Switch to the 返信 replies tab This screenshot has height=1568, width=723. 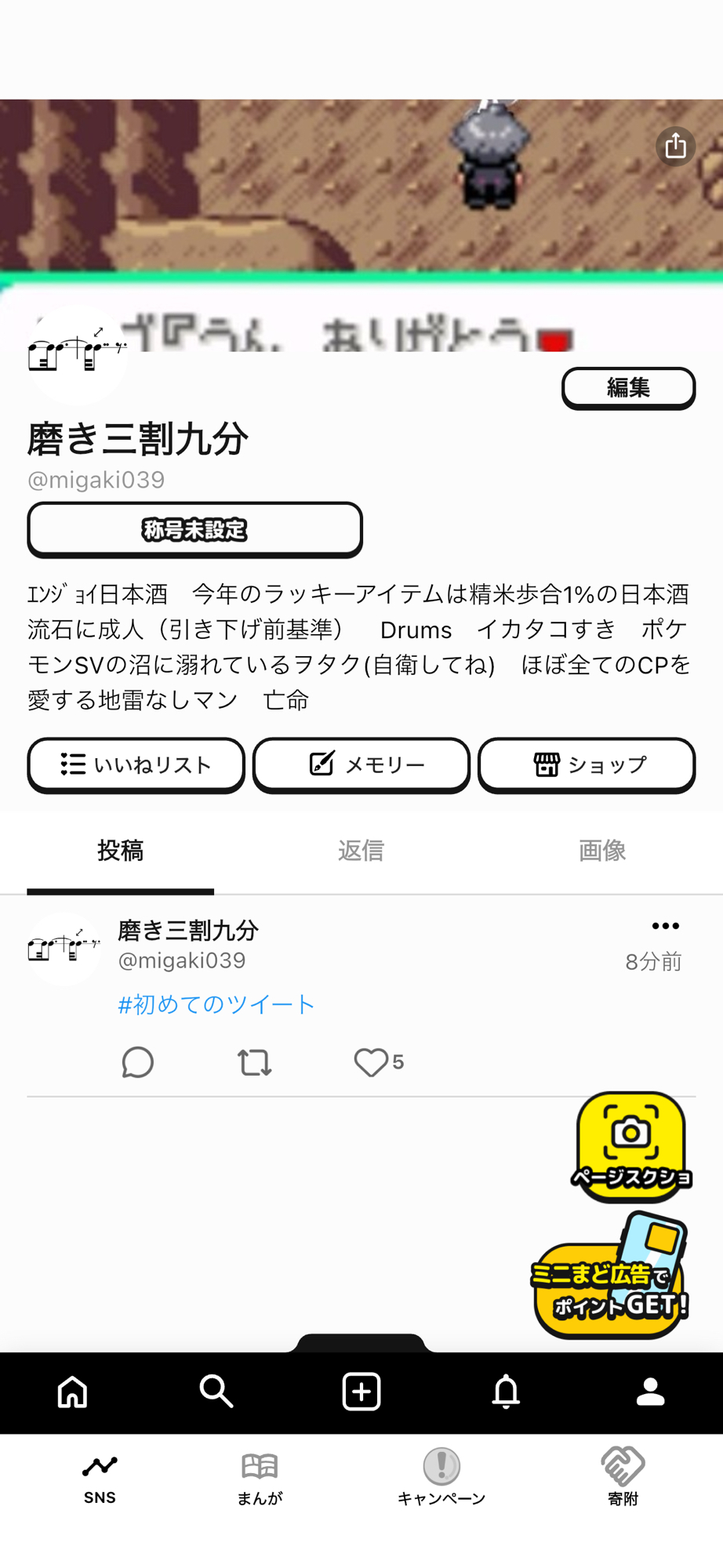[361, 851]
